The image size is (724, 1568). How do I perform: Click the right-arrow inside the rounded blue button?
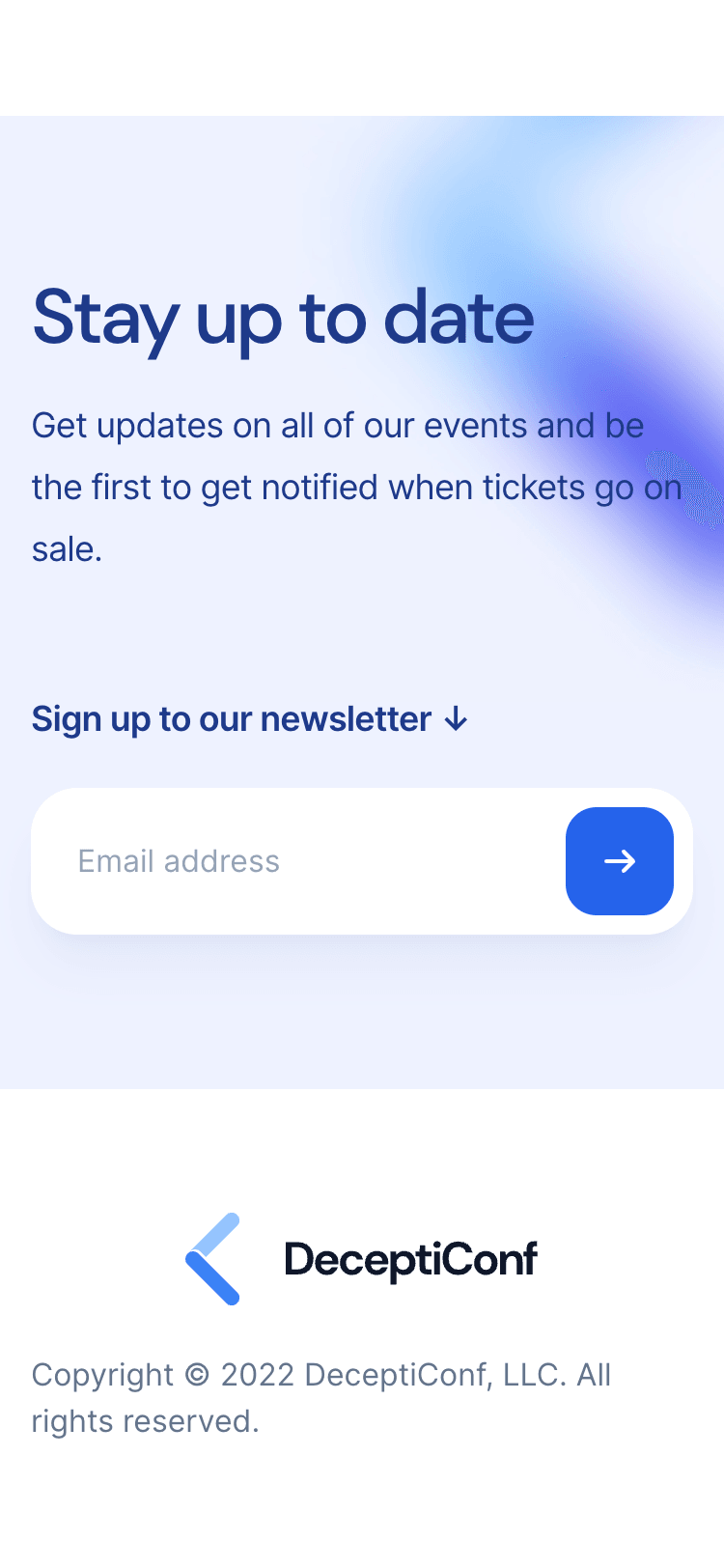[619, 861]
